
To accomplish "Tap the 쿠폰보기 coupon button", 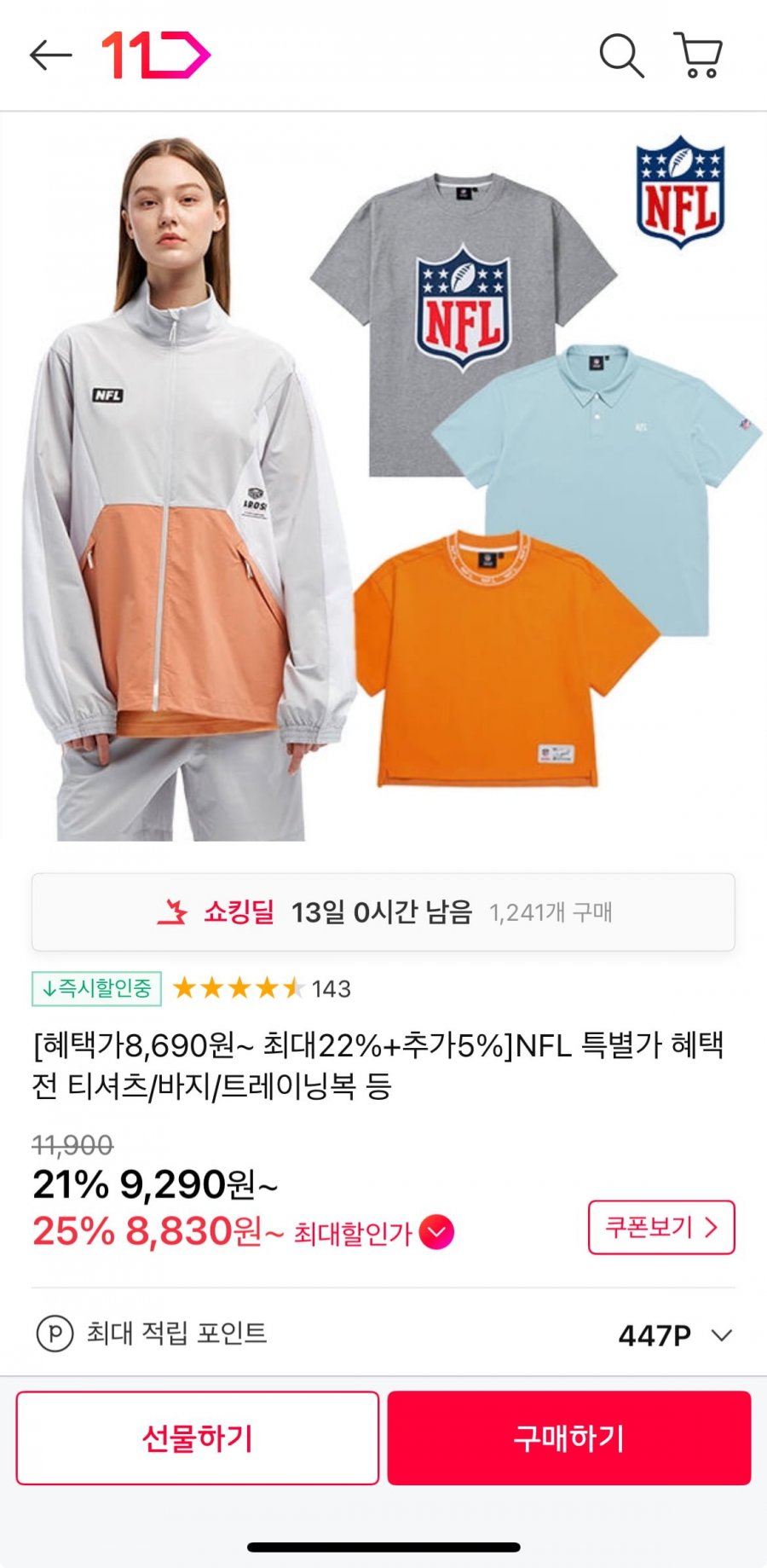I will click(x=660, y=1228).
